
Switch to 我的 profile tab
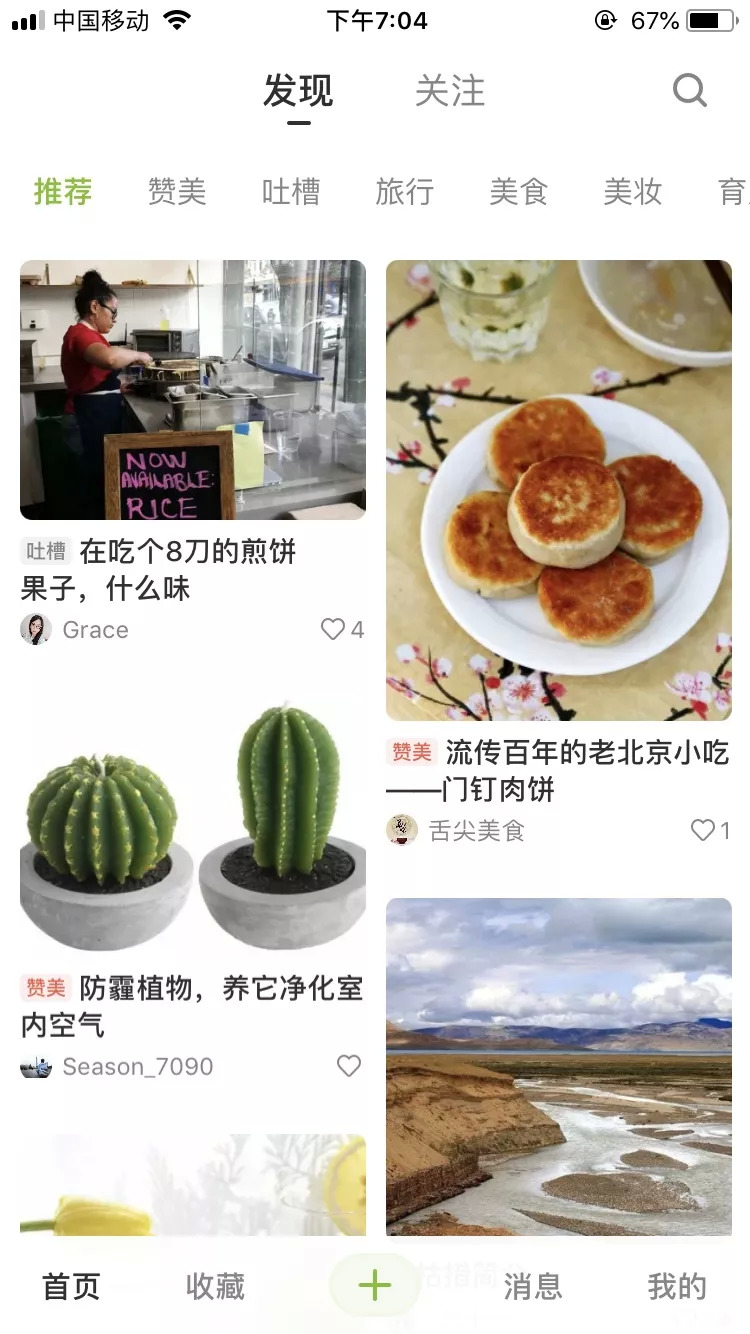click(x=677, y=1286)
